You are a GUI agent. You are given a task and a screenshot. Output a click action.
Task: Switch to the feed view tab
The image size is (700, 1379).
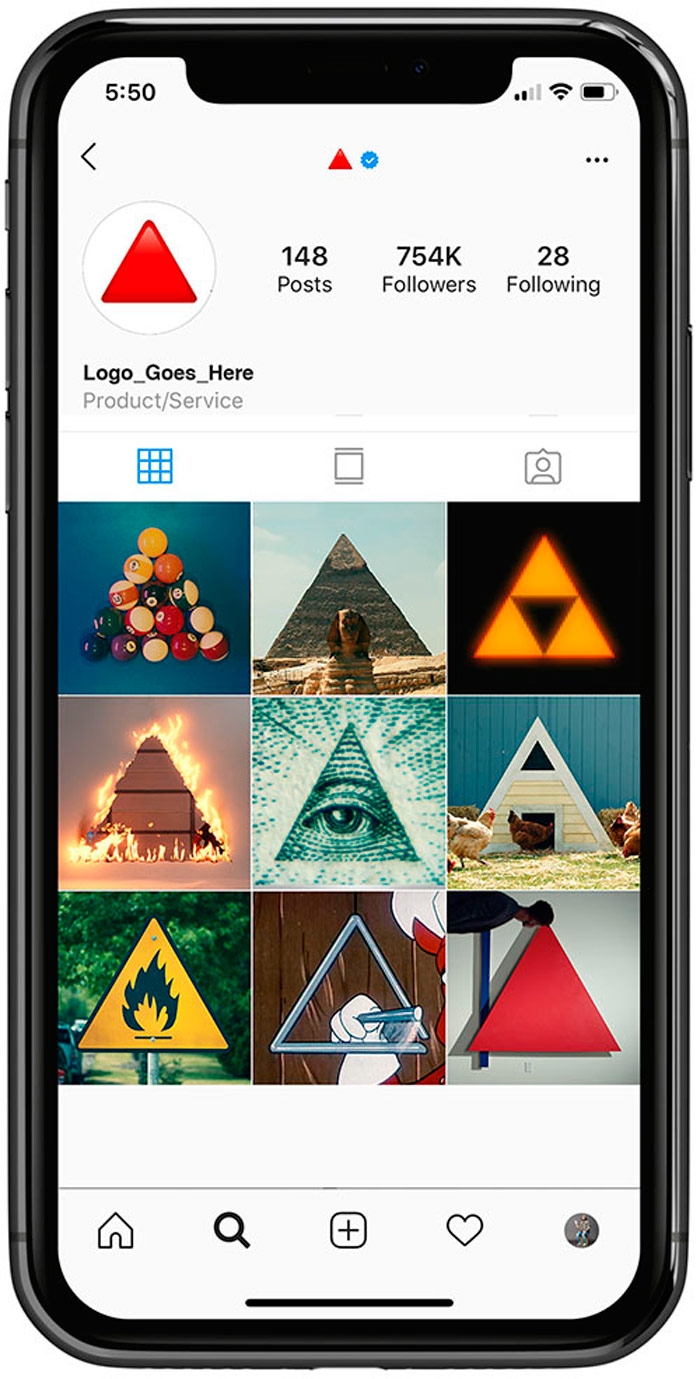pyautogui.click(x=349, y=466)
